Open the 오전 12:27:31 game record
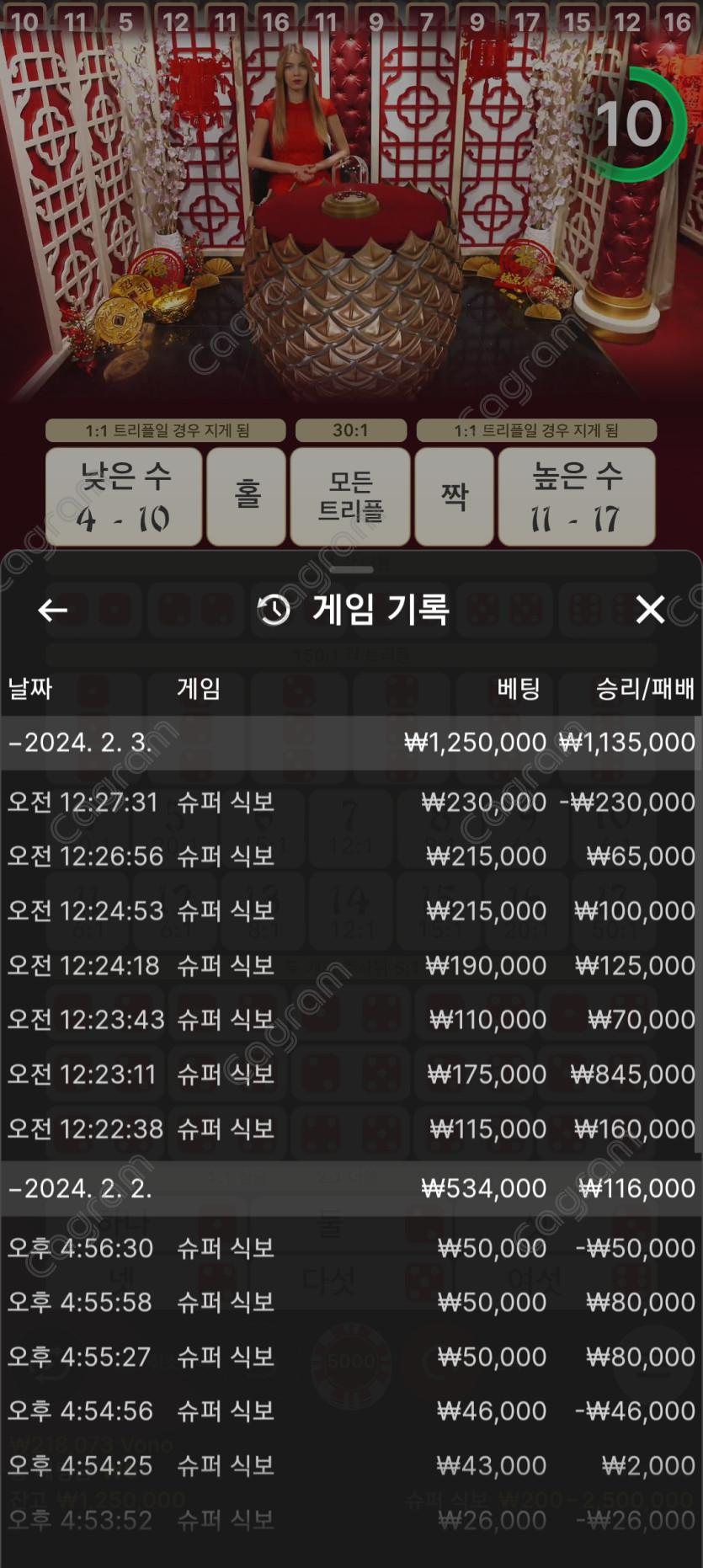703x1568 pixels. [351, 803]
